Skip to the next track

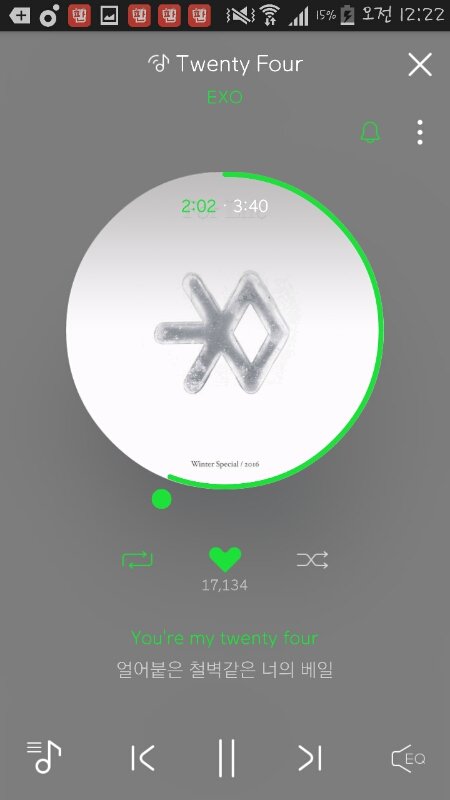pyautogui.click(x=310, y=758)
